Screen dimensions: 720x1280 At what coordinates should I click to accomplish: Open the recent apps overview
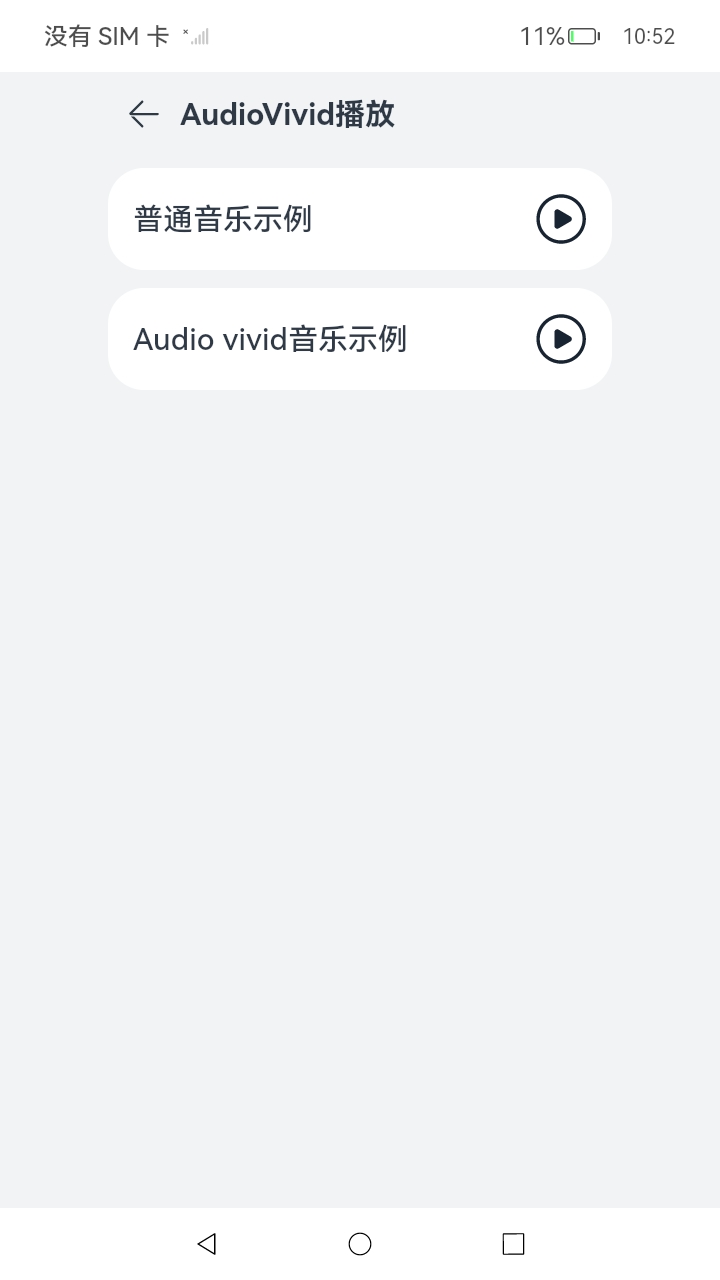[513, 1243]
